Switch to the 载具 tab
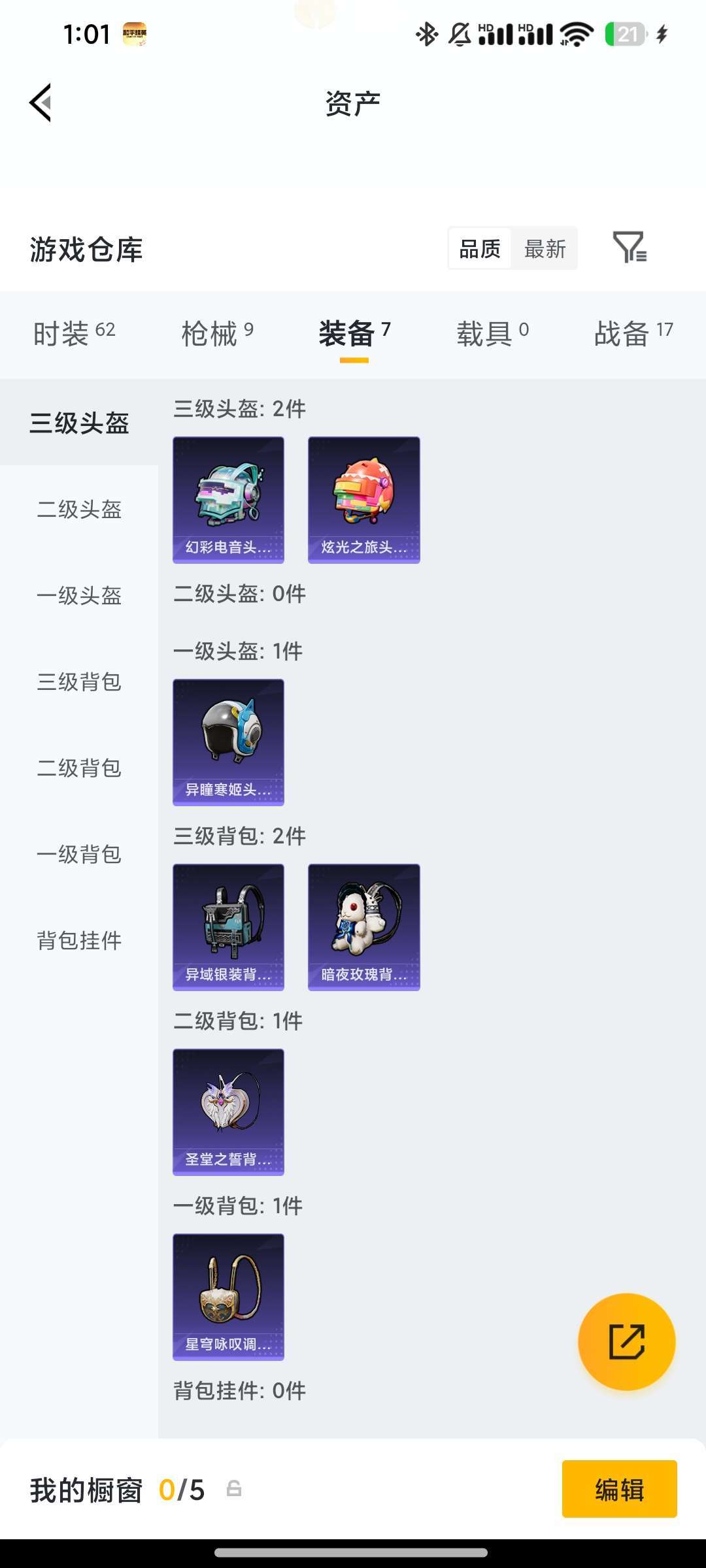Viewport: 706px width, 1568px height. point(492,333)
